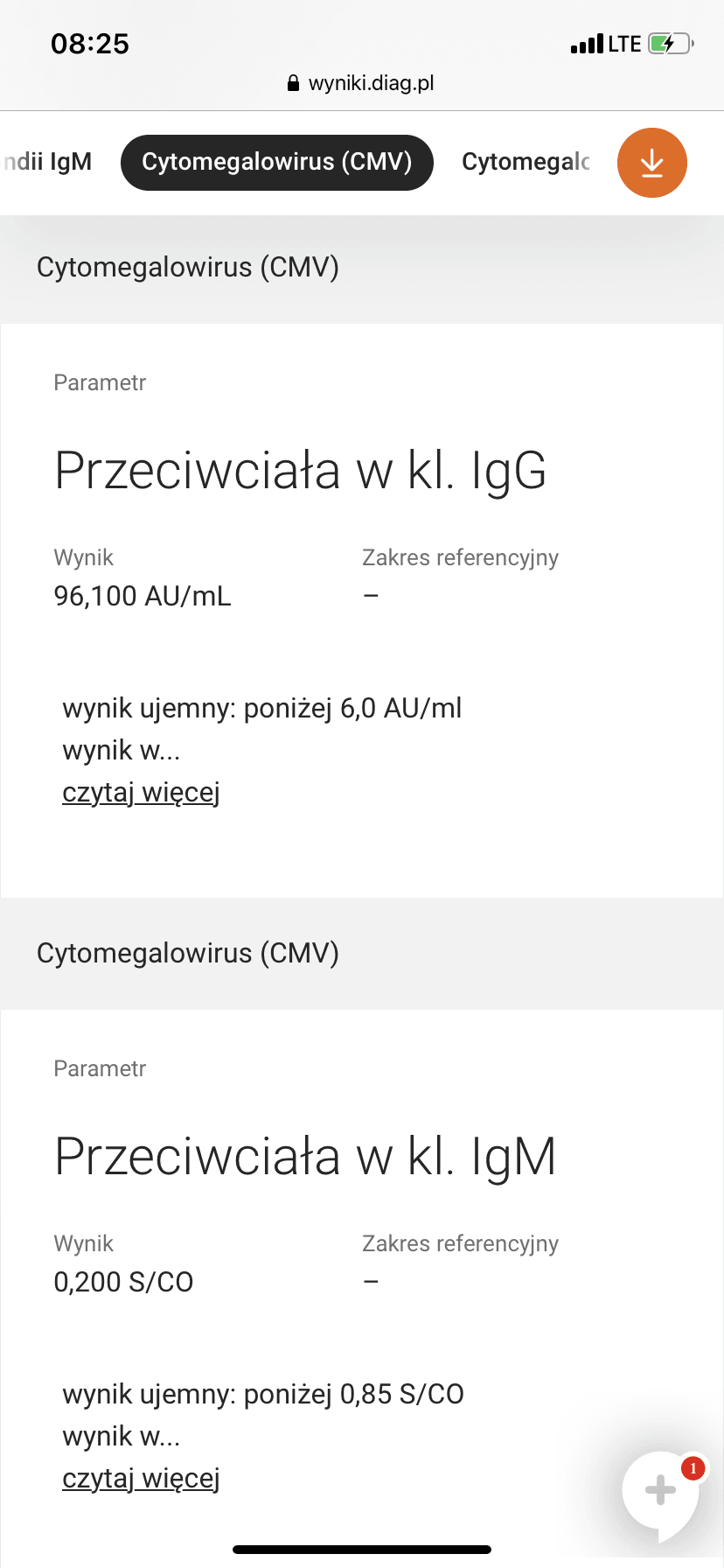Tap the downward arrow inside the orange circle
Viewport: 724px width, 1568px height.
(x=651, y=163)
